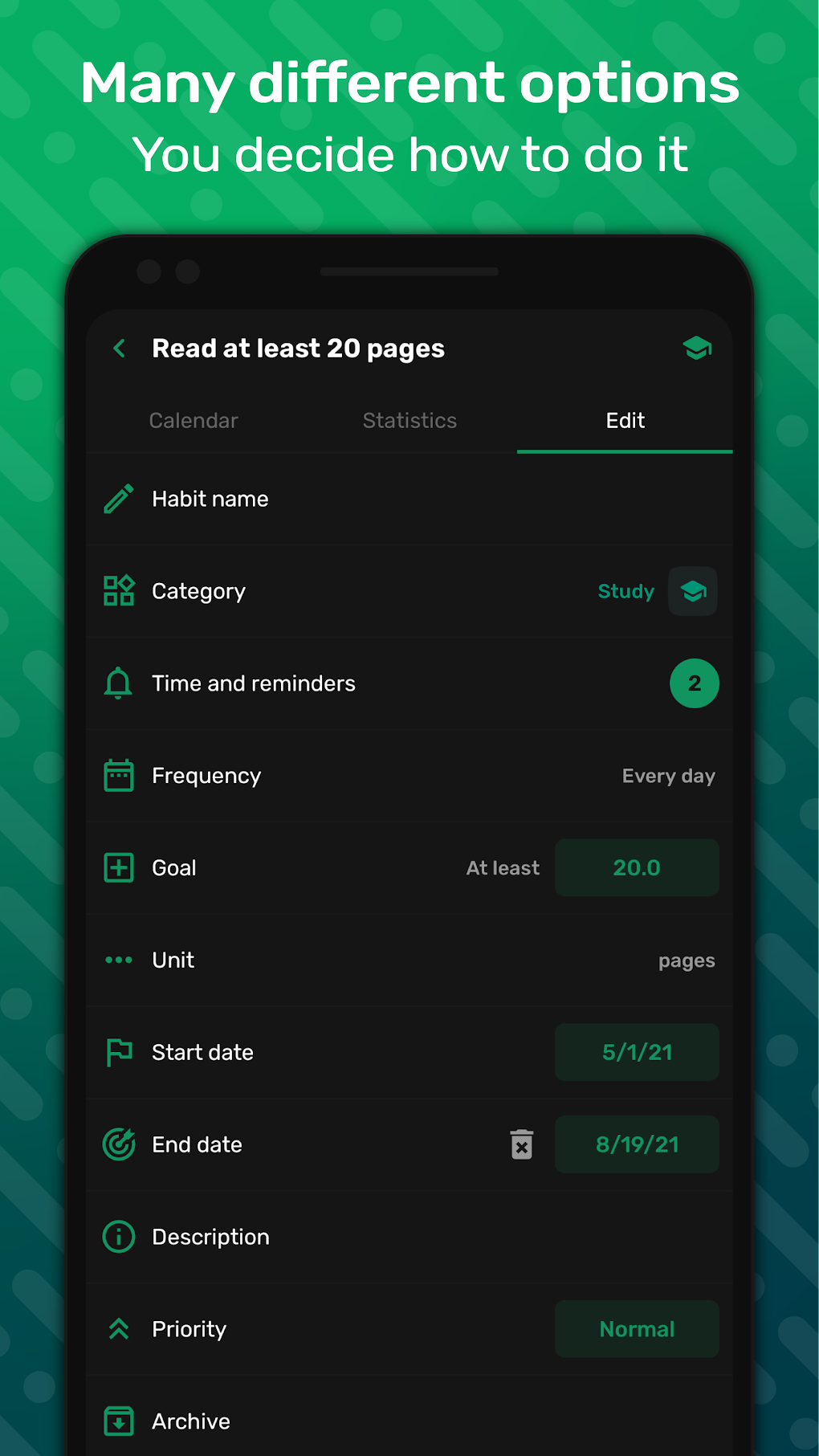Click the info icon beside Description

point(118,1237)
